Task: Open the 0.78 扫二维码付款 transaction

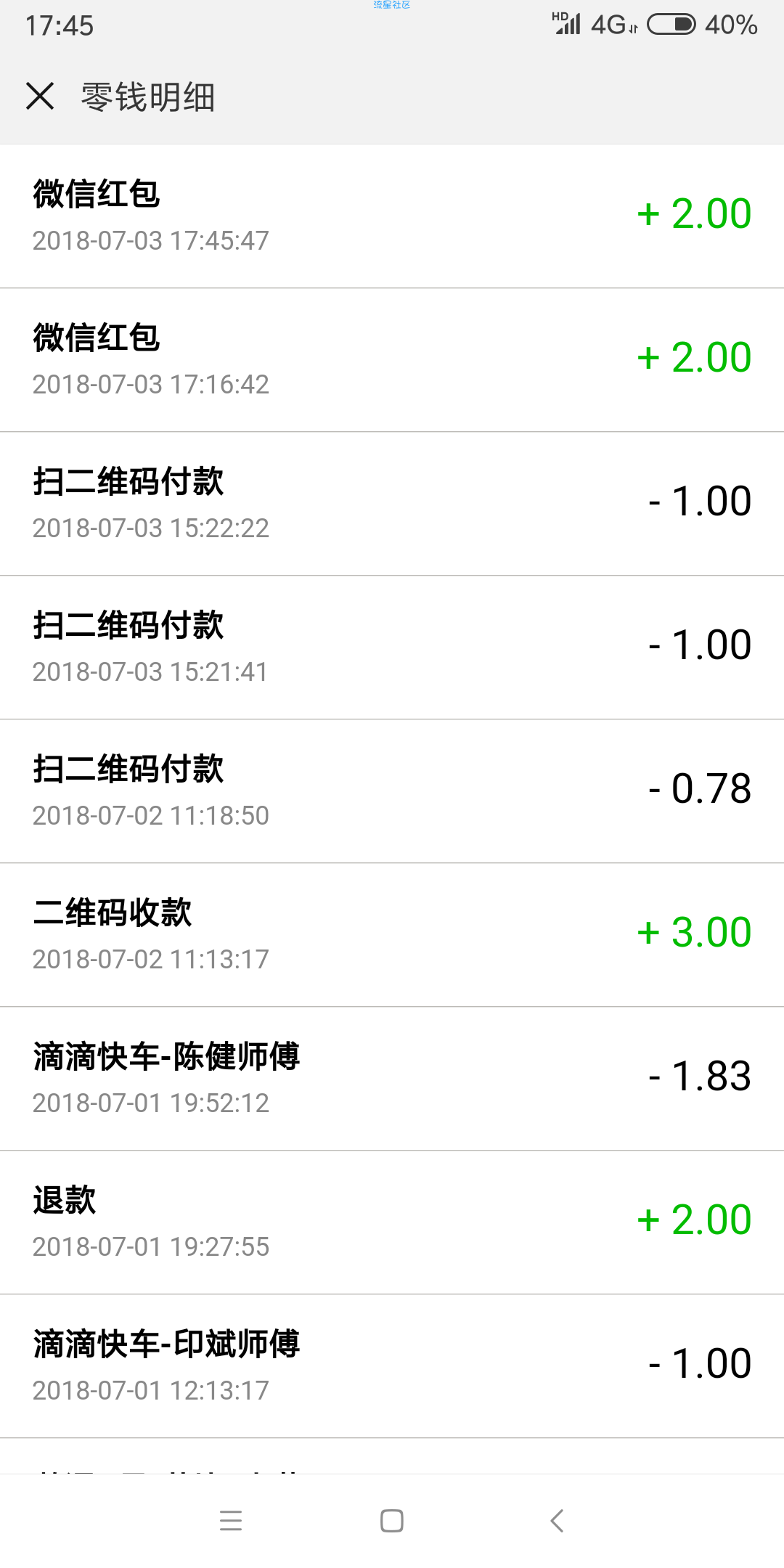Action: pos(392,791)
